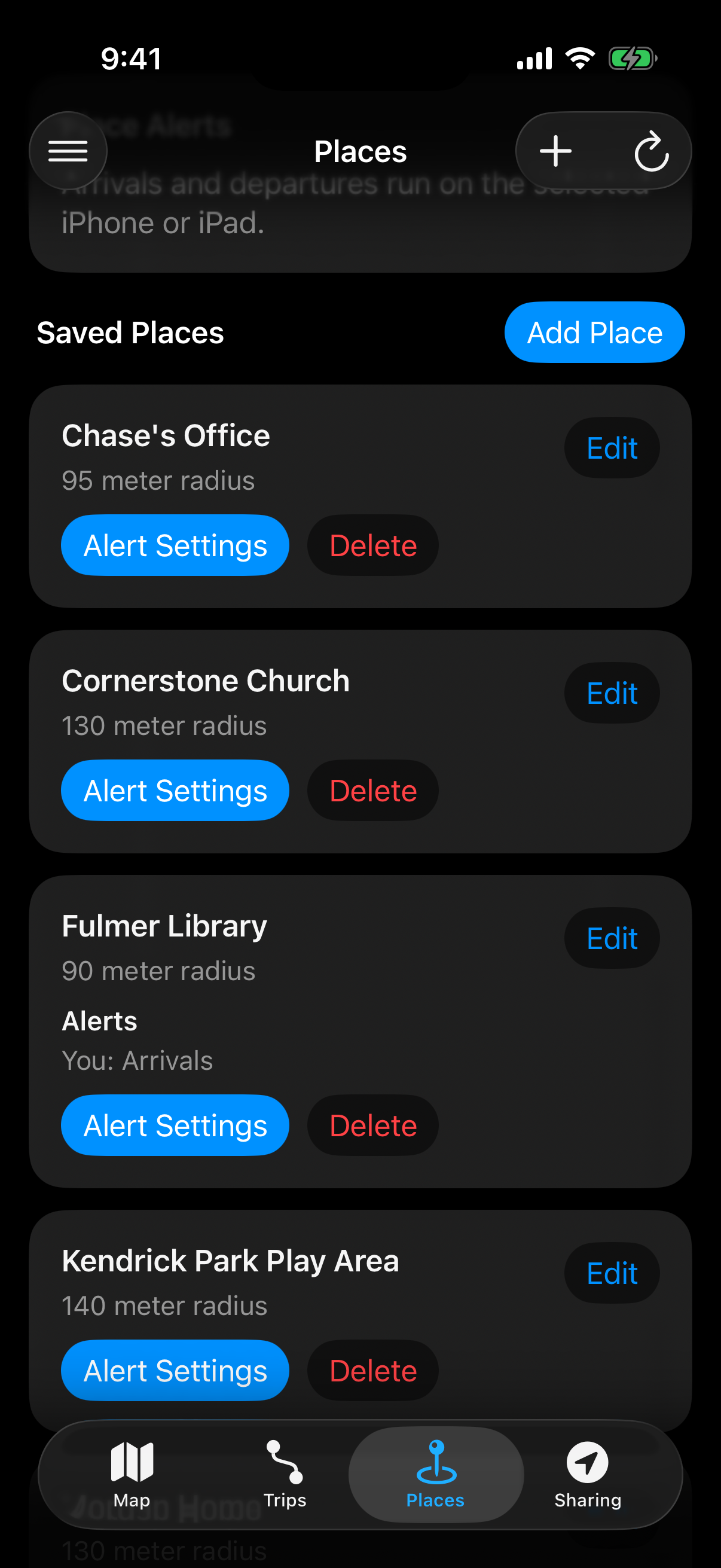The image size is (721, 1568).
Task: Tap the refresh icon
Action: (651, 150)
